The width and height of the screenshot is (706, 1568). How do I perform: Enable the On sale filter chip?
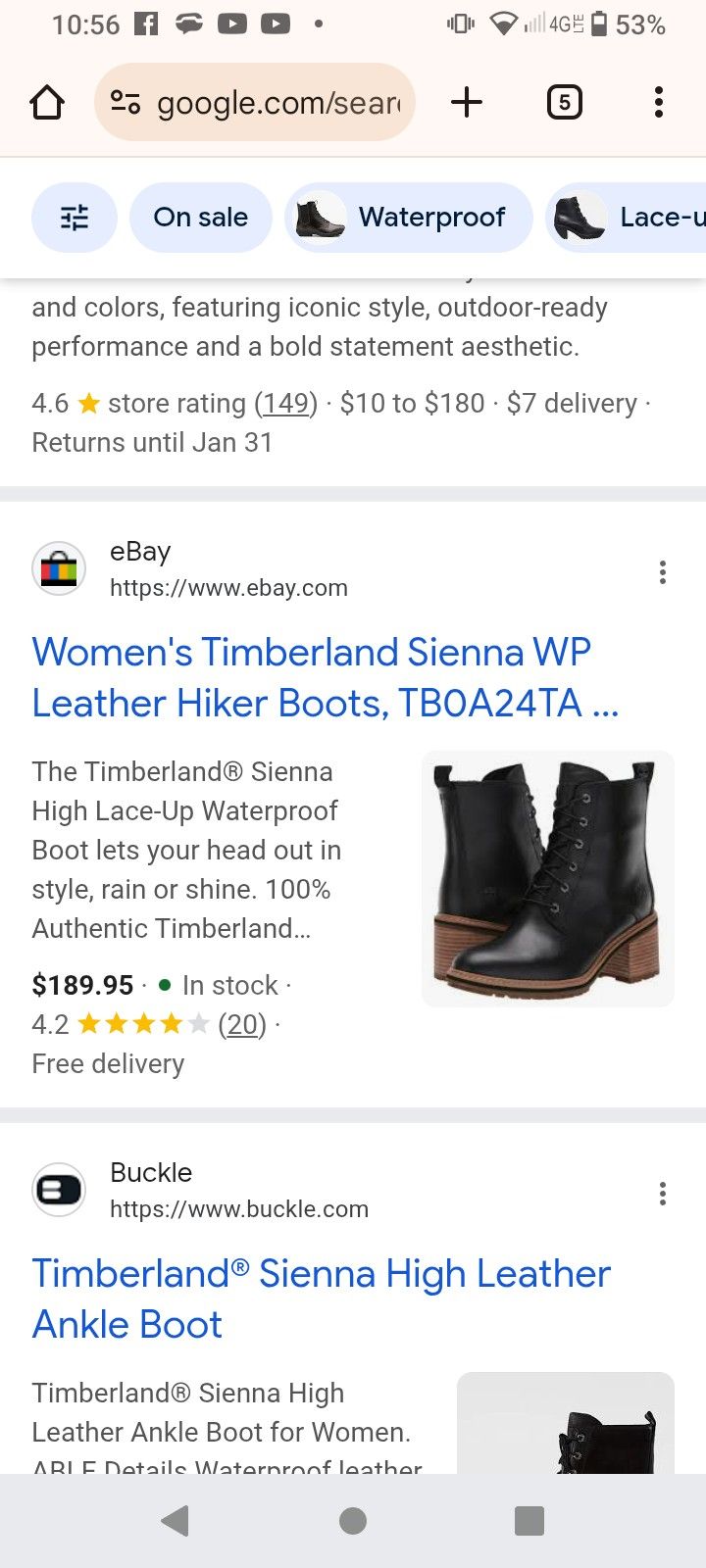click(200, 217)
